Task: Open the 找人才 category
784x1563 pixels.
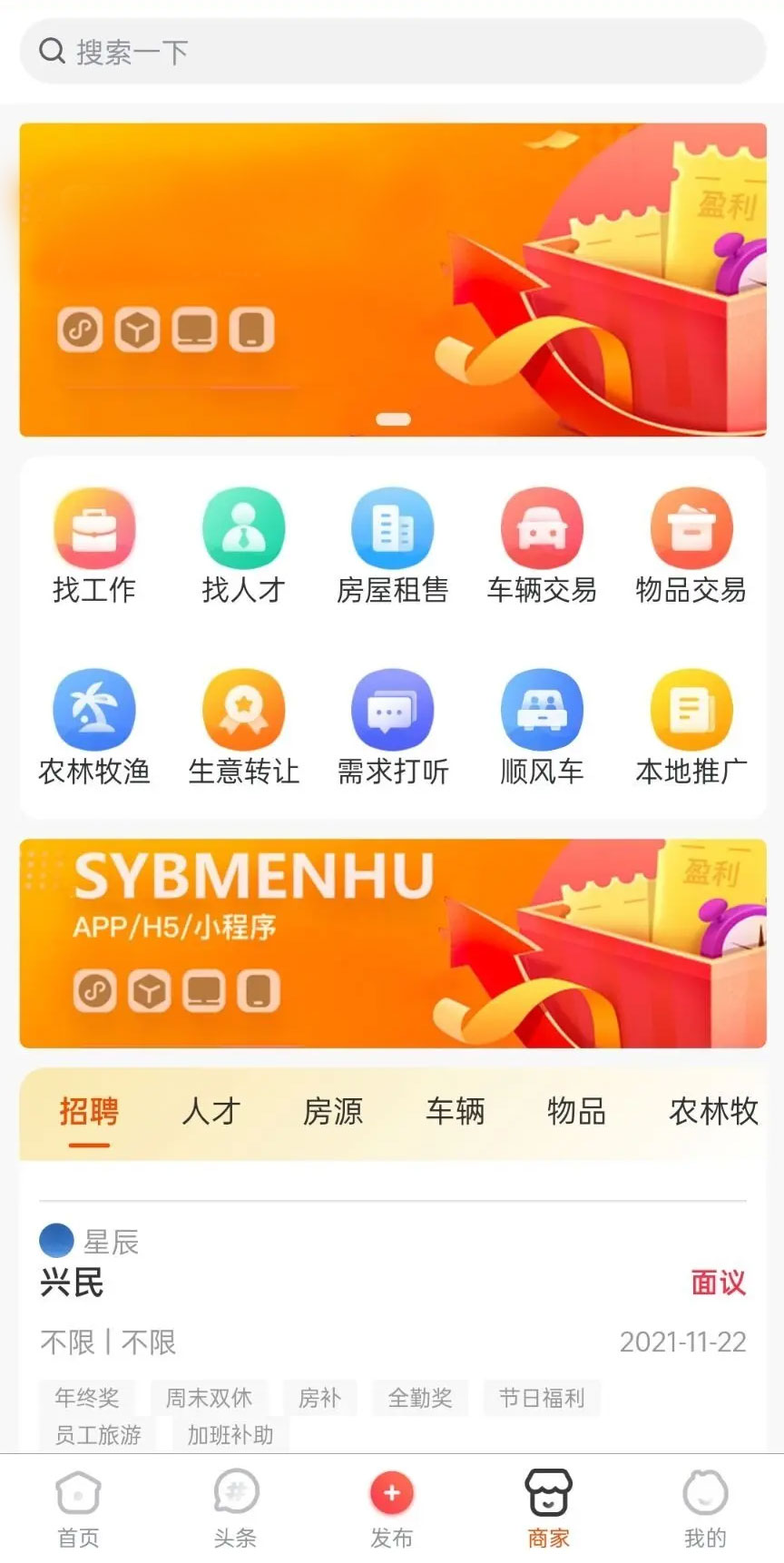Action: (243, 546)
